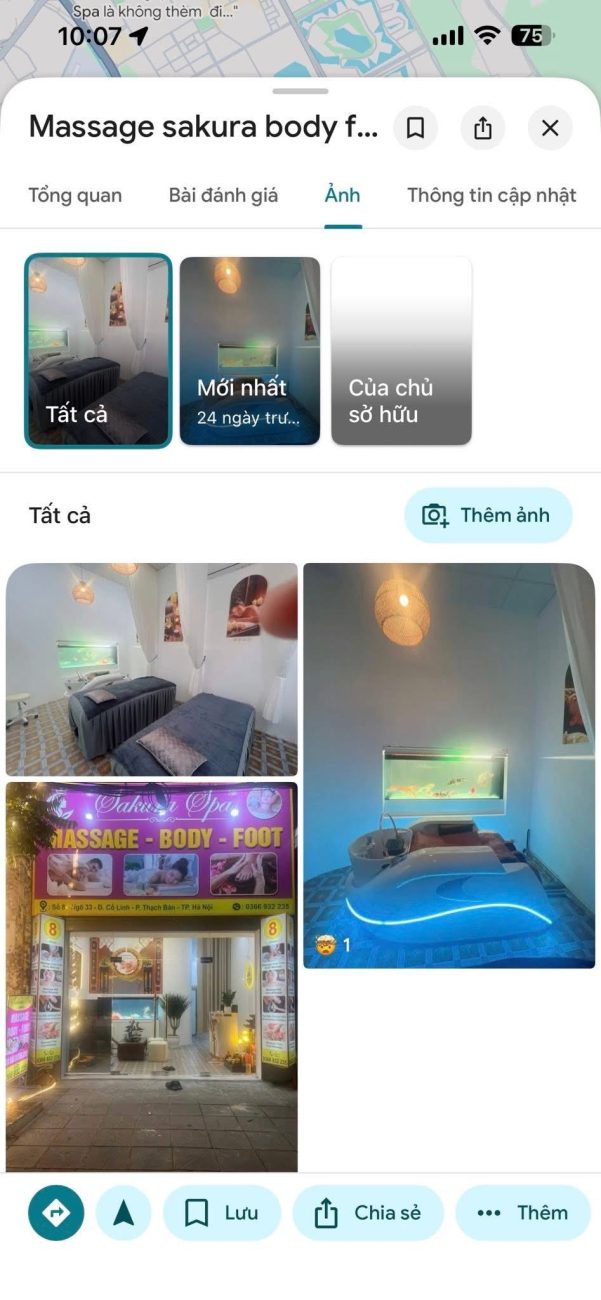Tap the Lưu button
Viewport: 601px width, 1300px height.
[222, 1213]
